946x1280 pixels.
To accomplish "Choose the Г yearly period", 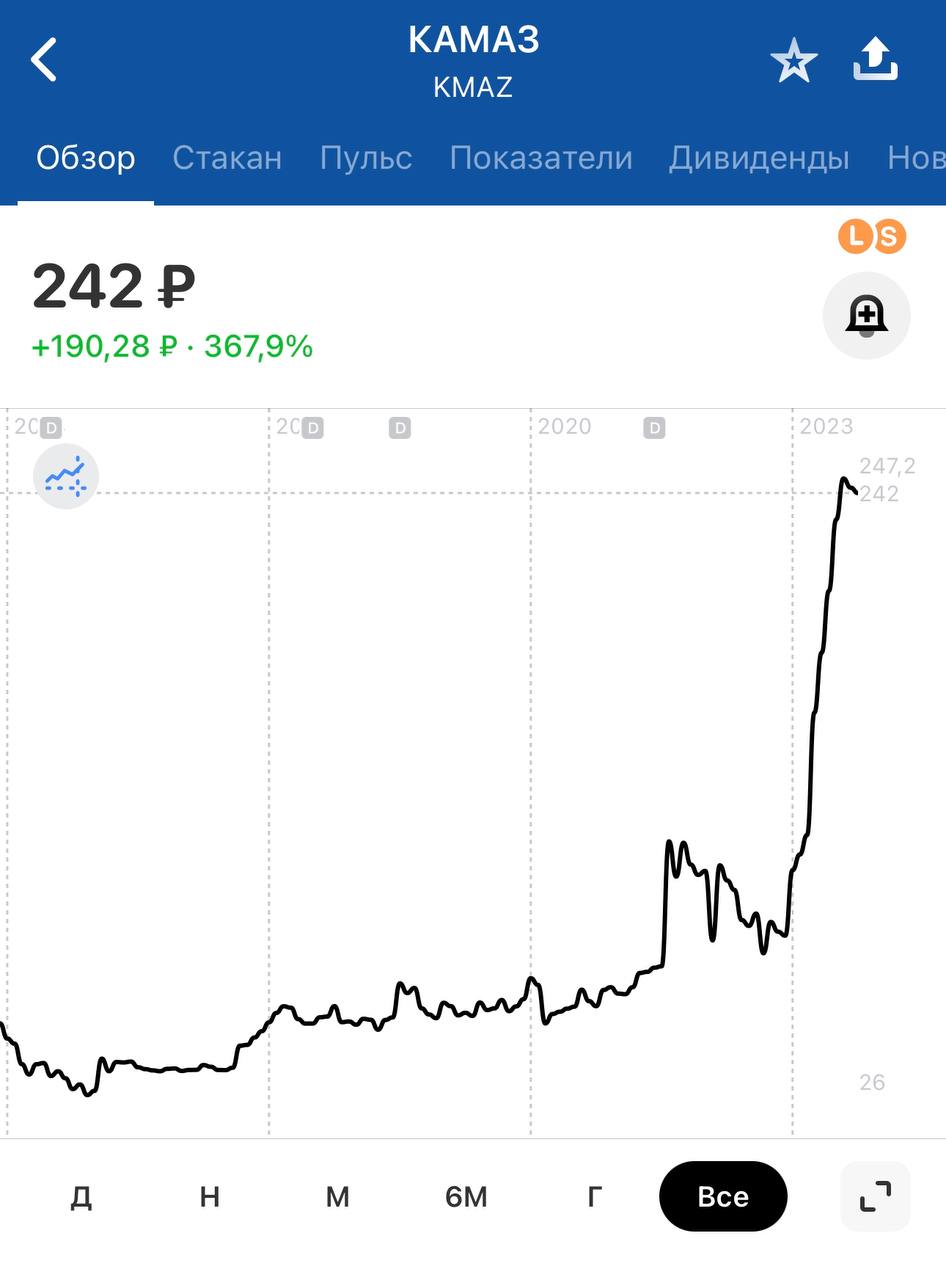I will pos(594,1197).
